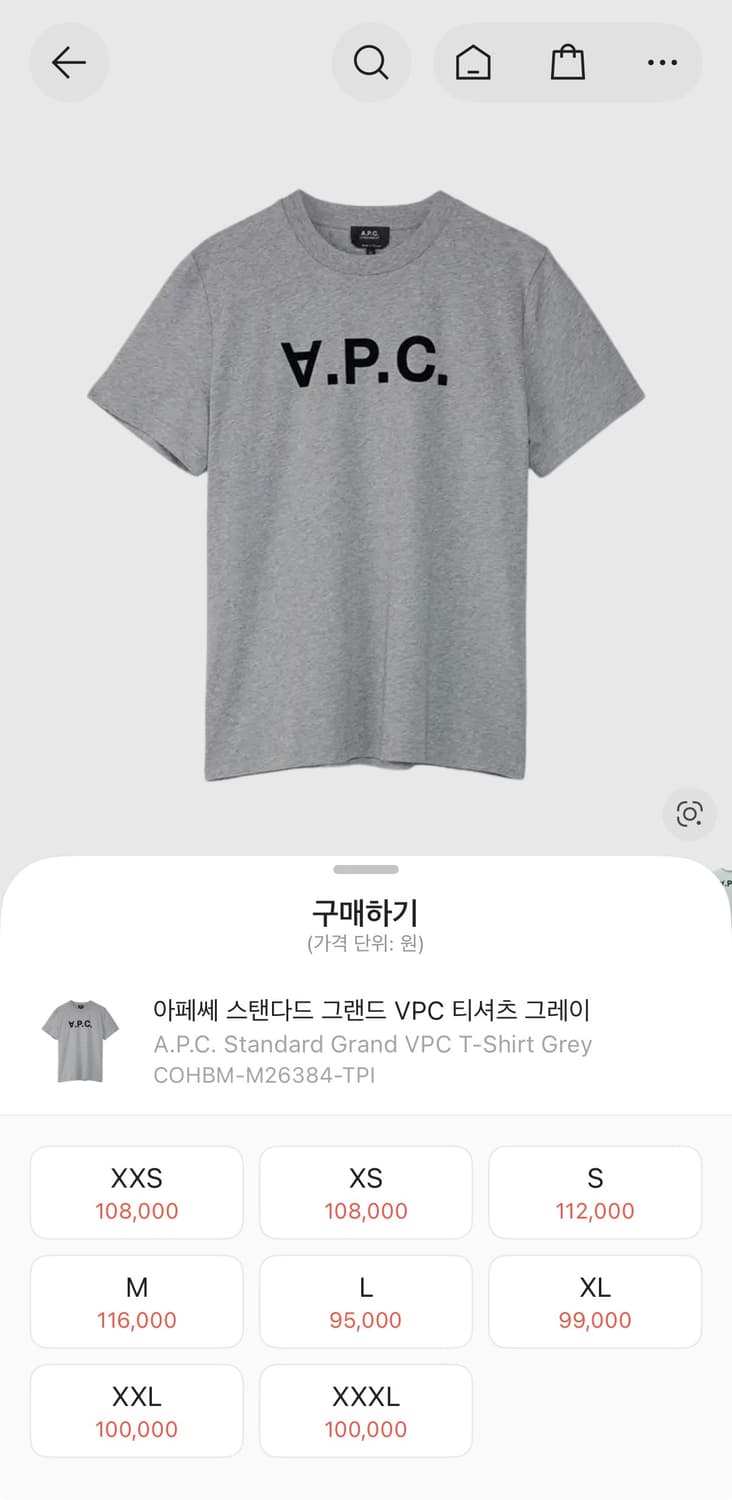
Task: Select size XXS priced 108,000
Action: click(x=136, y=1192)
